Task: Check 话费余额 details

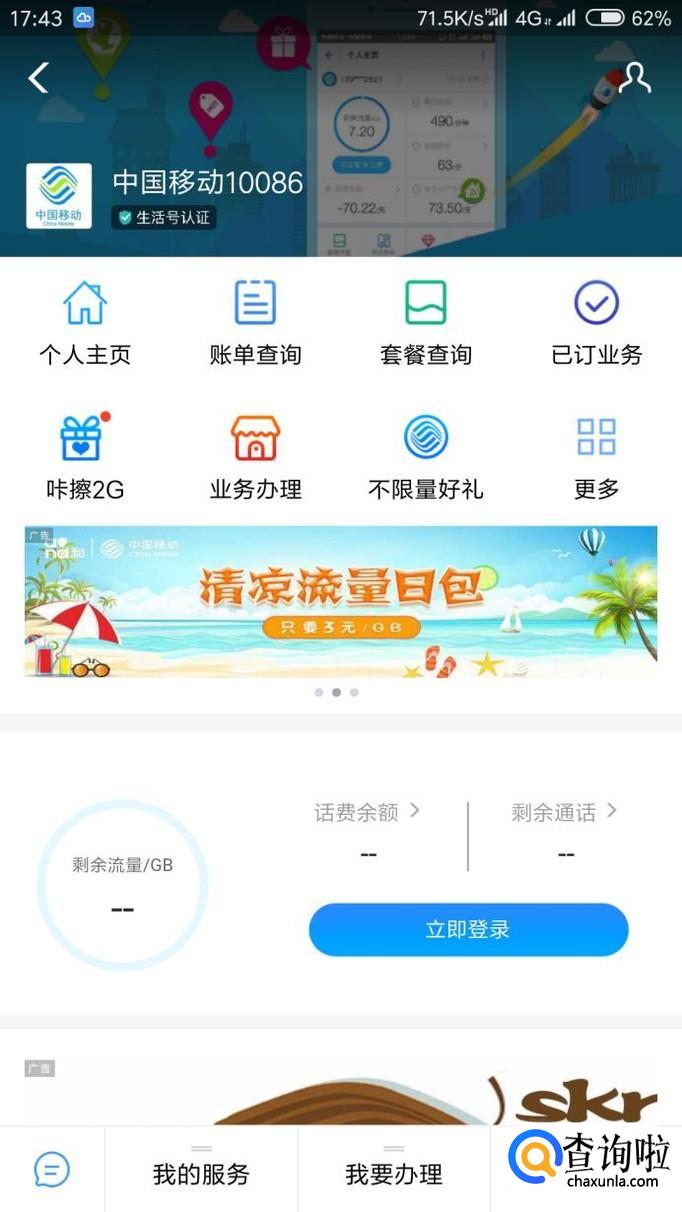Action: (x=367, y=812)
